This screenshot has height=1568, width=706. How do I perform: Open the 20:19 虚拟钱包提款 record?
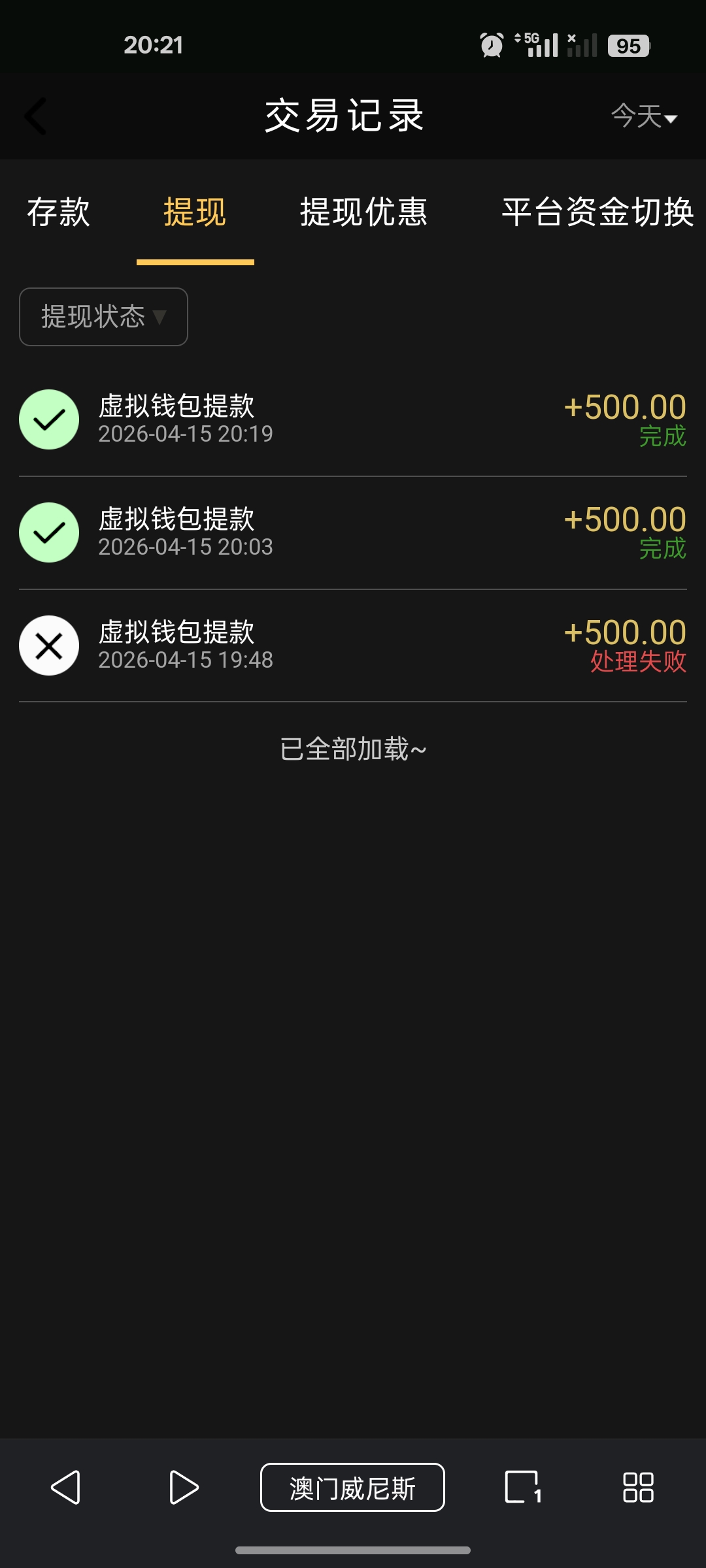pos(353,419)
